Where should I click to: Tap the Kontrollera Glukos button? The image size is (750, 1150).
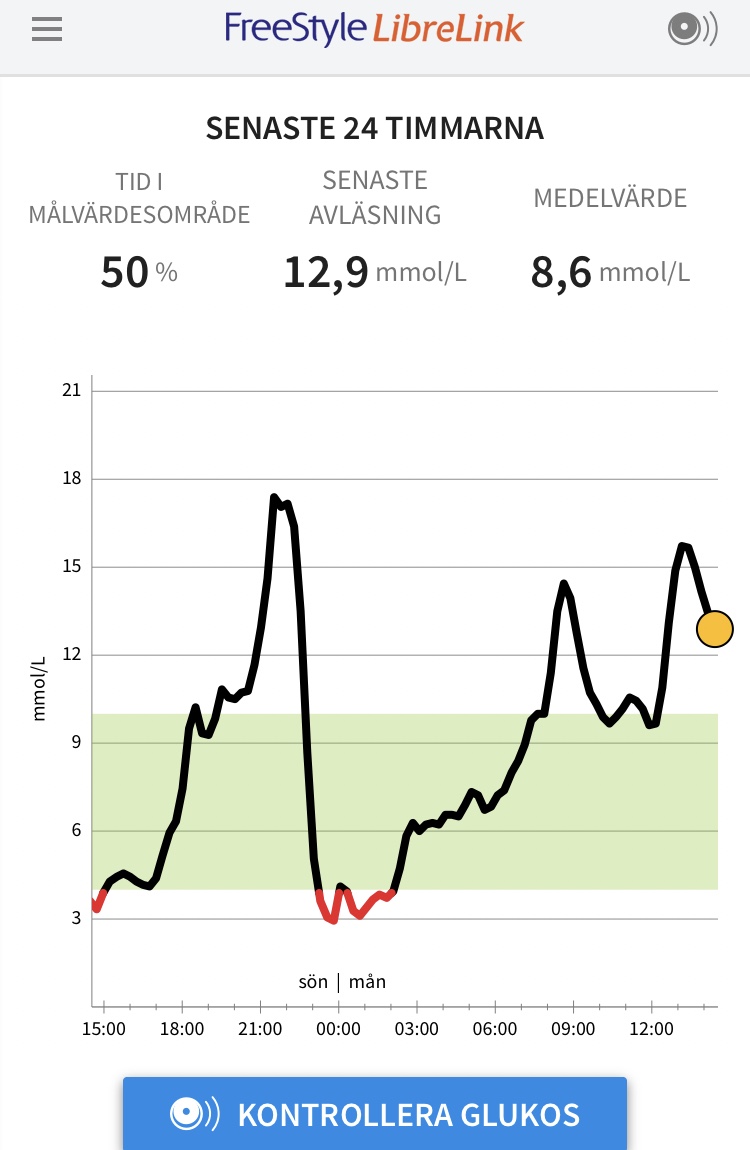pos(375,1114)
